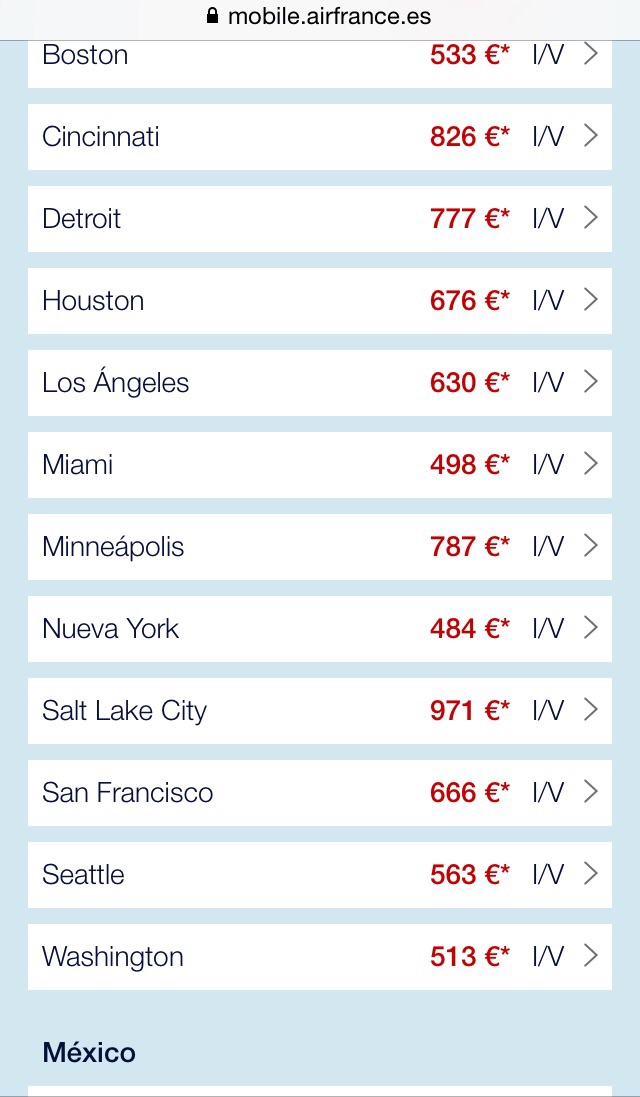Open the Boston flight offer
The width and height of the screenshot is (640, 1097).
click(320, 64)
